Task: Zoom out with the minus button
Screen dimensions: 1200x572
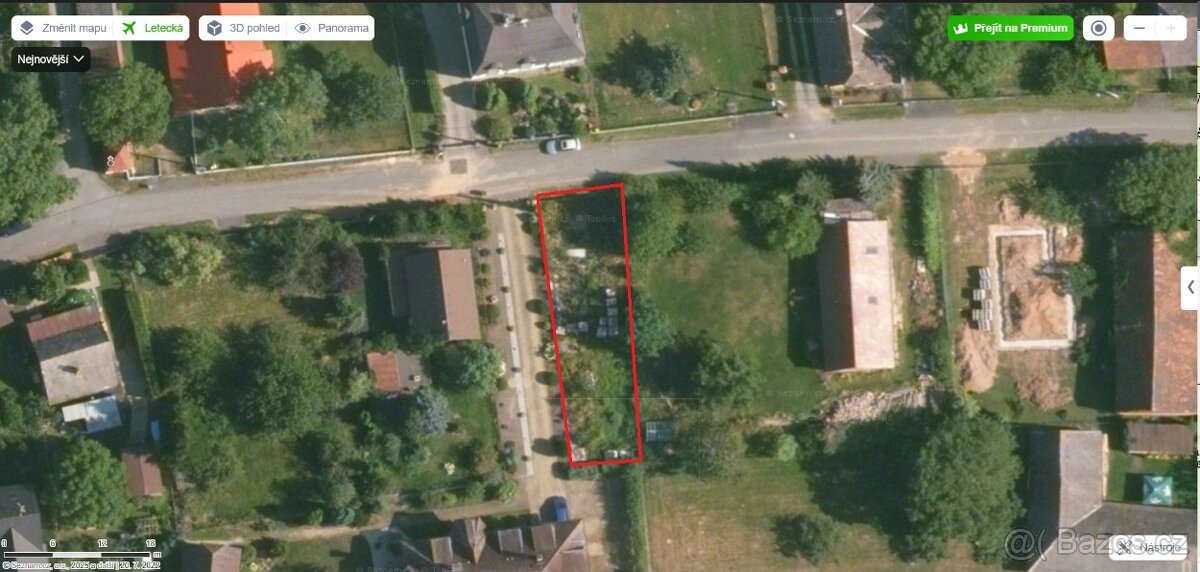Action: (x=1139, y=29)
